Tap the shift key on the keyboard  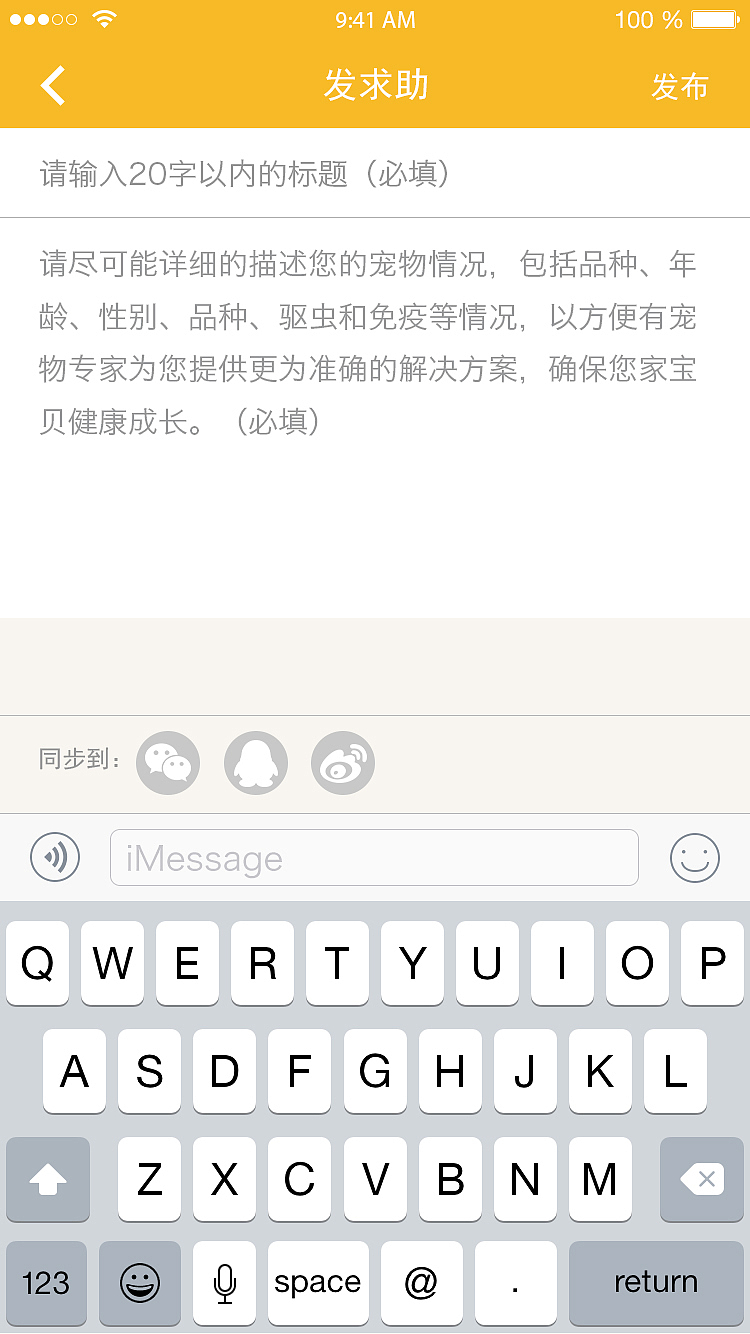pos(47,1180)
